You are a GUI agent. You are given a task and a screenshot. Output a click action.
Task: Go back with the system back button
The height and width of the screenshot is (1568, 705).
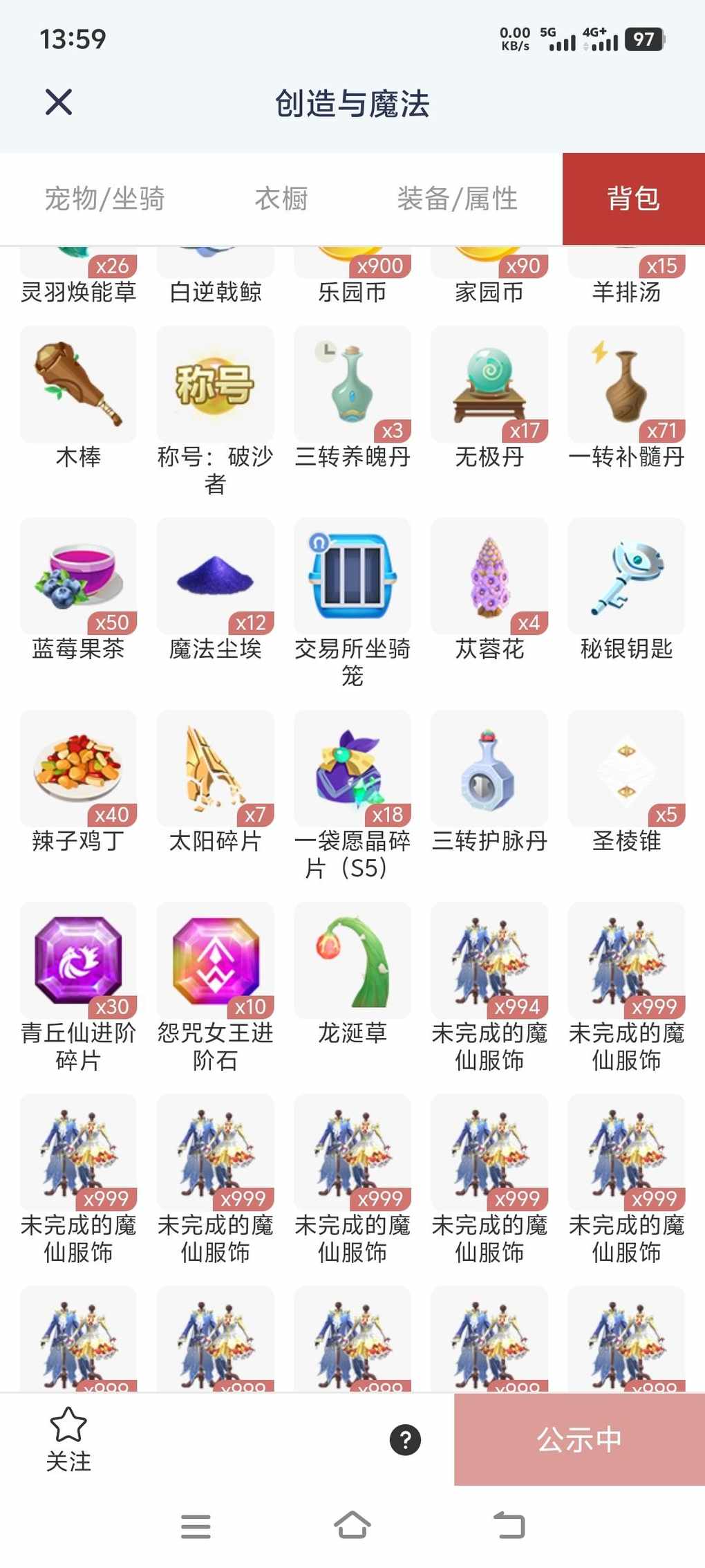pos(509,1525)
